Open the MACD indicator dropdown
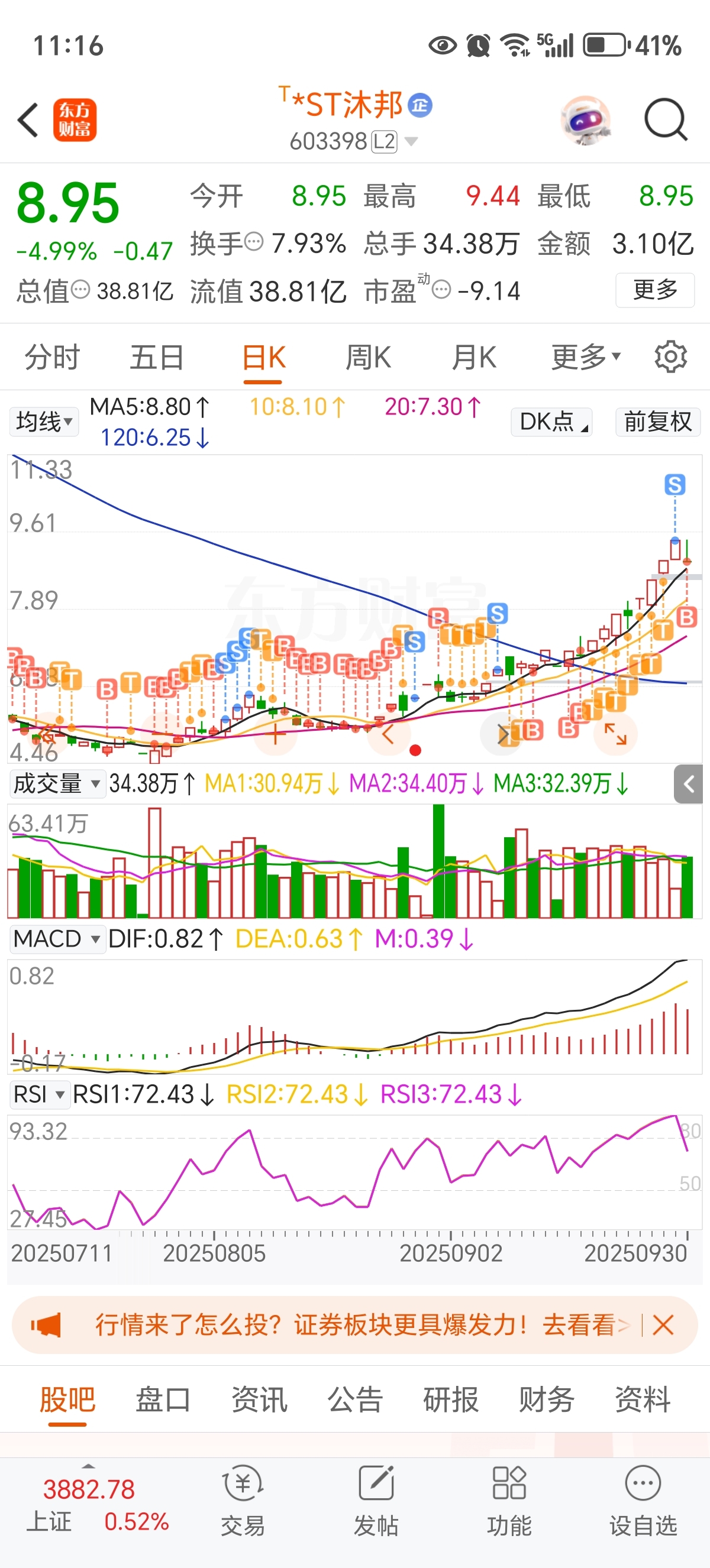The height and width of the screenshot is (1568, 710). 56,938
